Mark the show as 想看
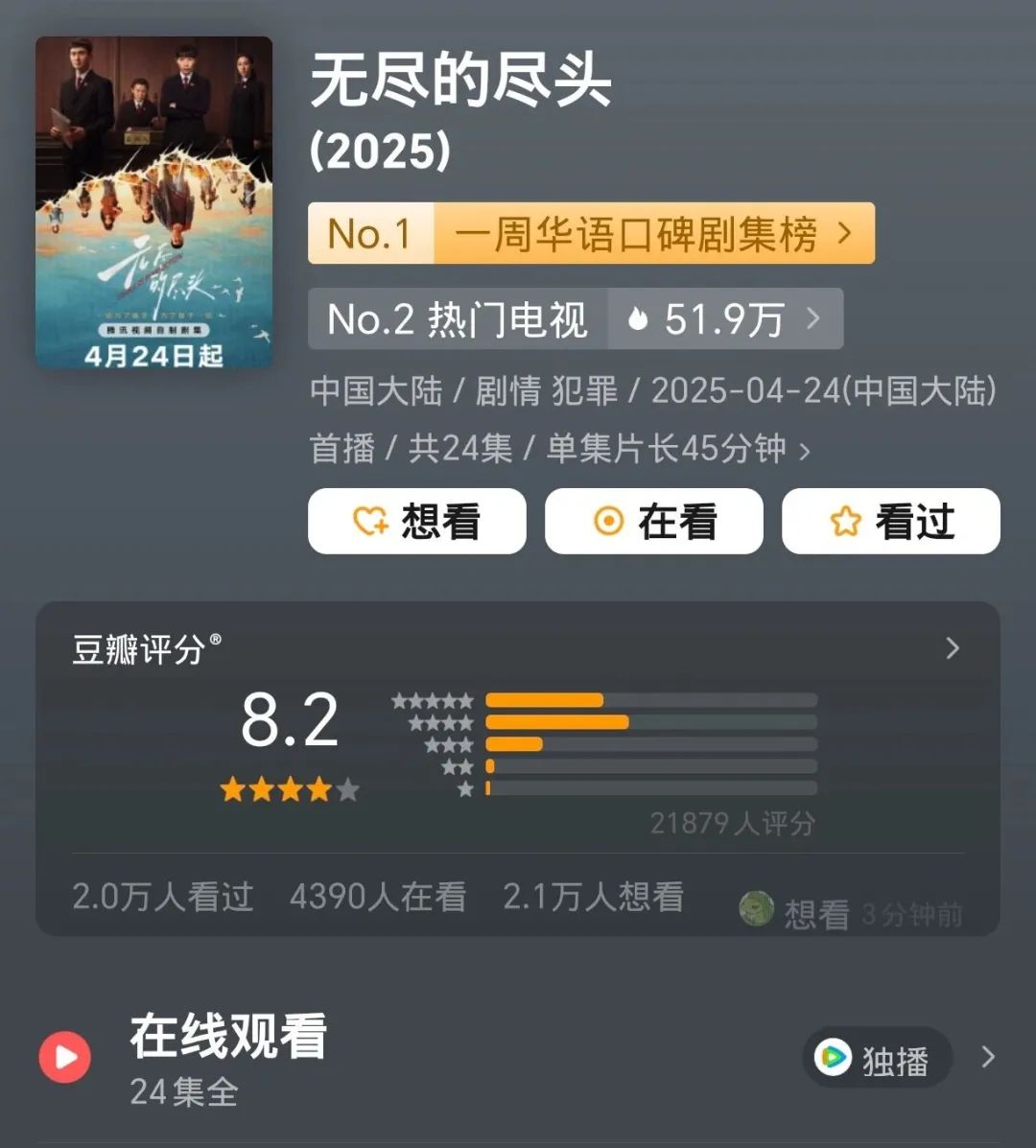The width and height of the screenshot is (1036, 1148). tap(416, 521)
